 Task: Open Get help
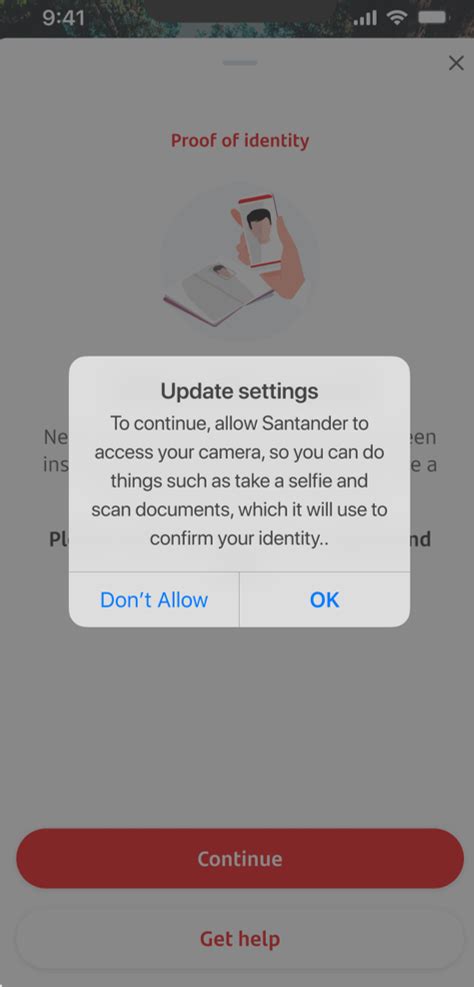(240, 939)
